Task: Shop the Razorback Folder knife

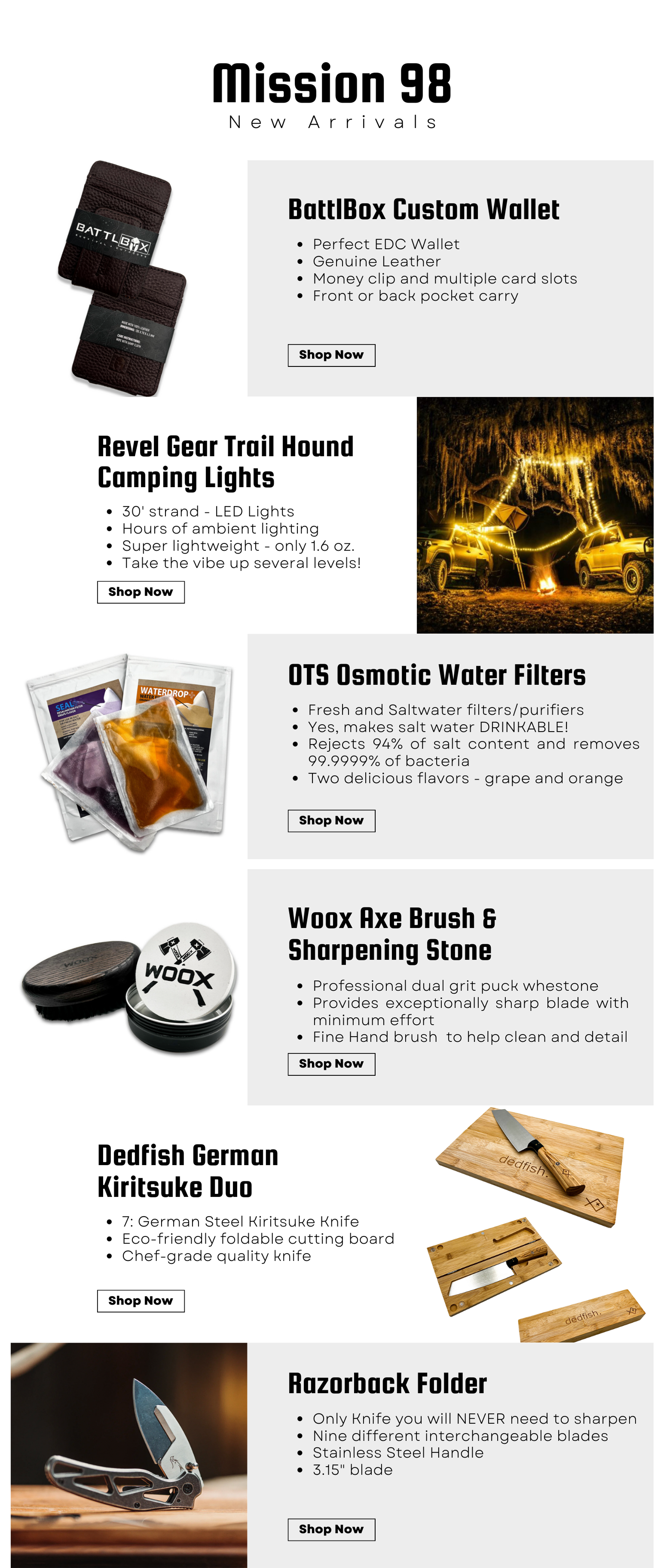Action: 331,1529
